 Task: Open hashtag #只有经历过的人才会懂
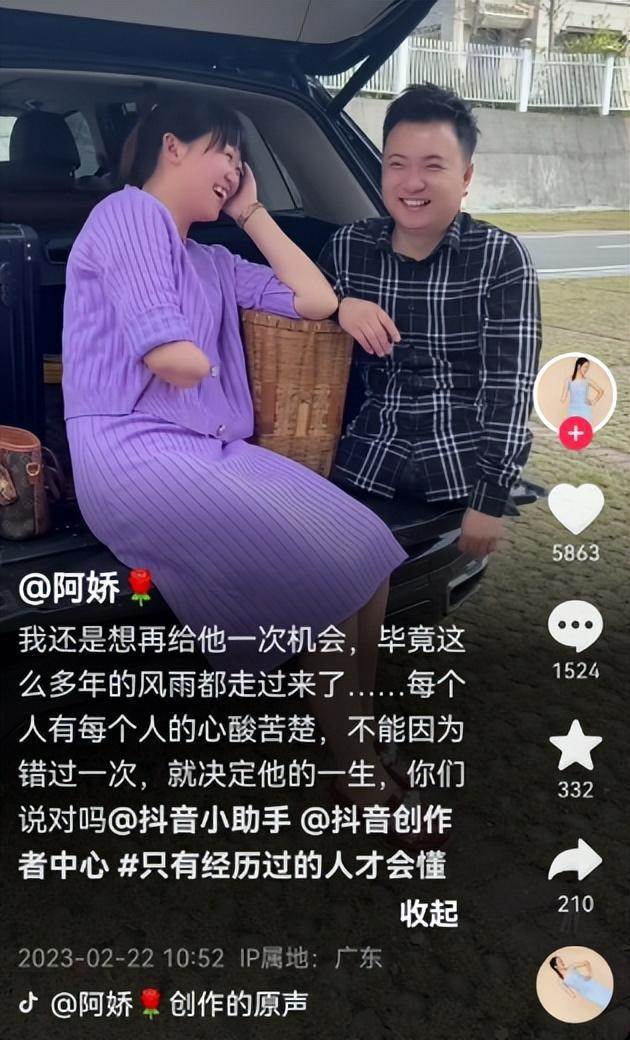point(281,865)
